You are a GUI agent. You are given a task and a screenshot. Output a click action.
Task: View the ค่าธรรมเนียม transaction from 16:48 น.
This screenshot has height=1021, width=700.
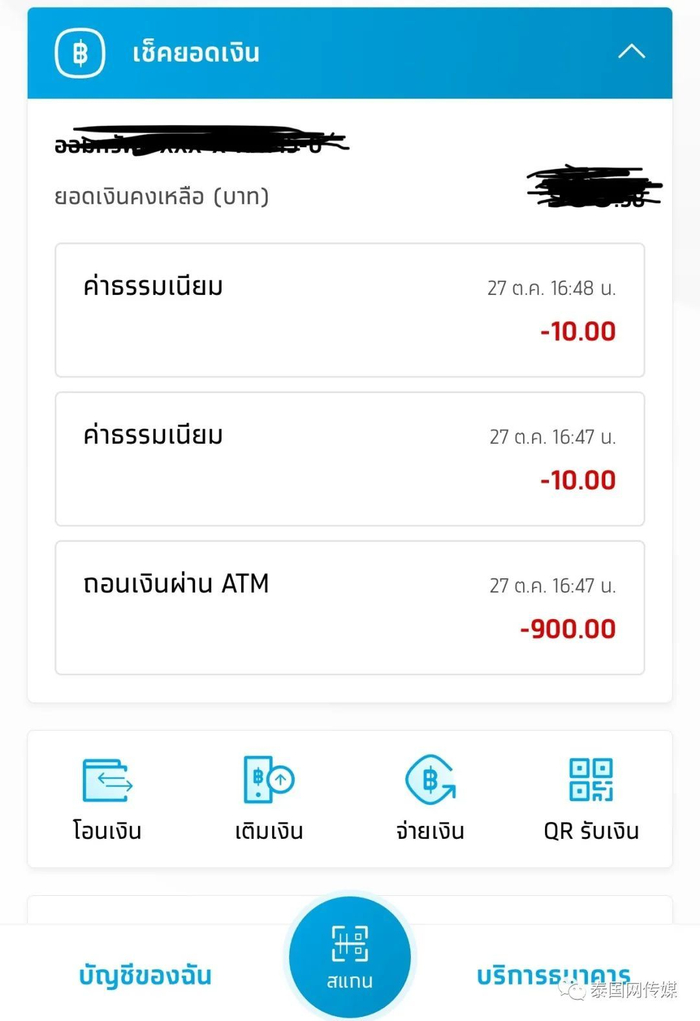click(349, 310)
